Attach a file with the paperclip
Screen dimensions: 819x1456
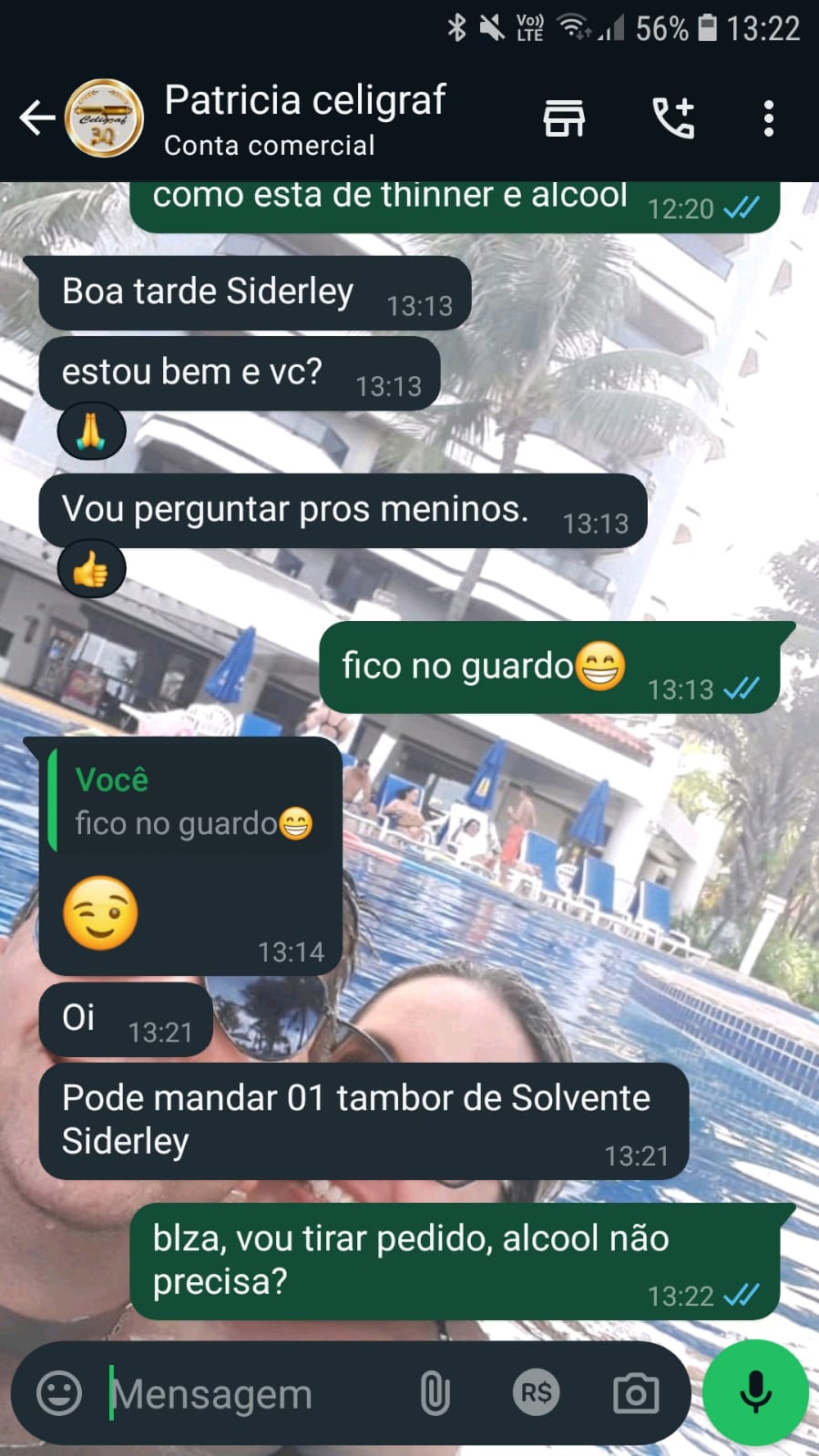435,1393
